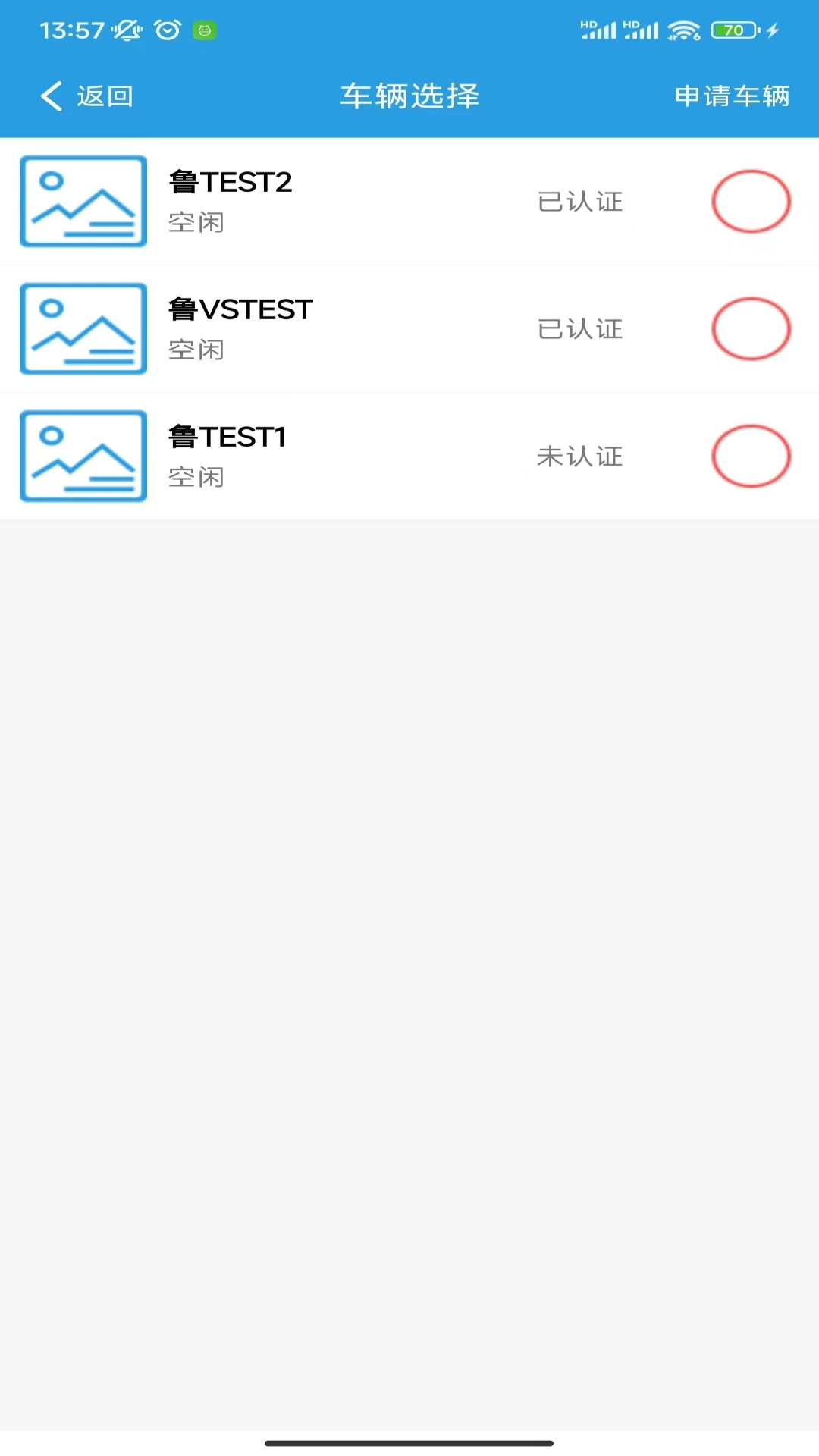Go back using the 返回 button
Image resolution: width=819 pixels, height=1456 pixels.
(87, 96)
